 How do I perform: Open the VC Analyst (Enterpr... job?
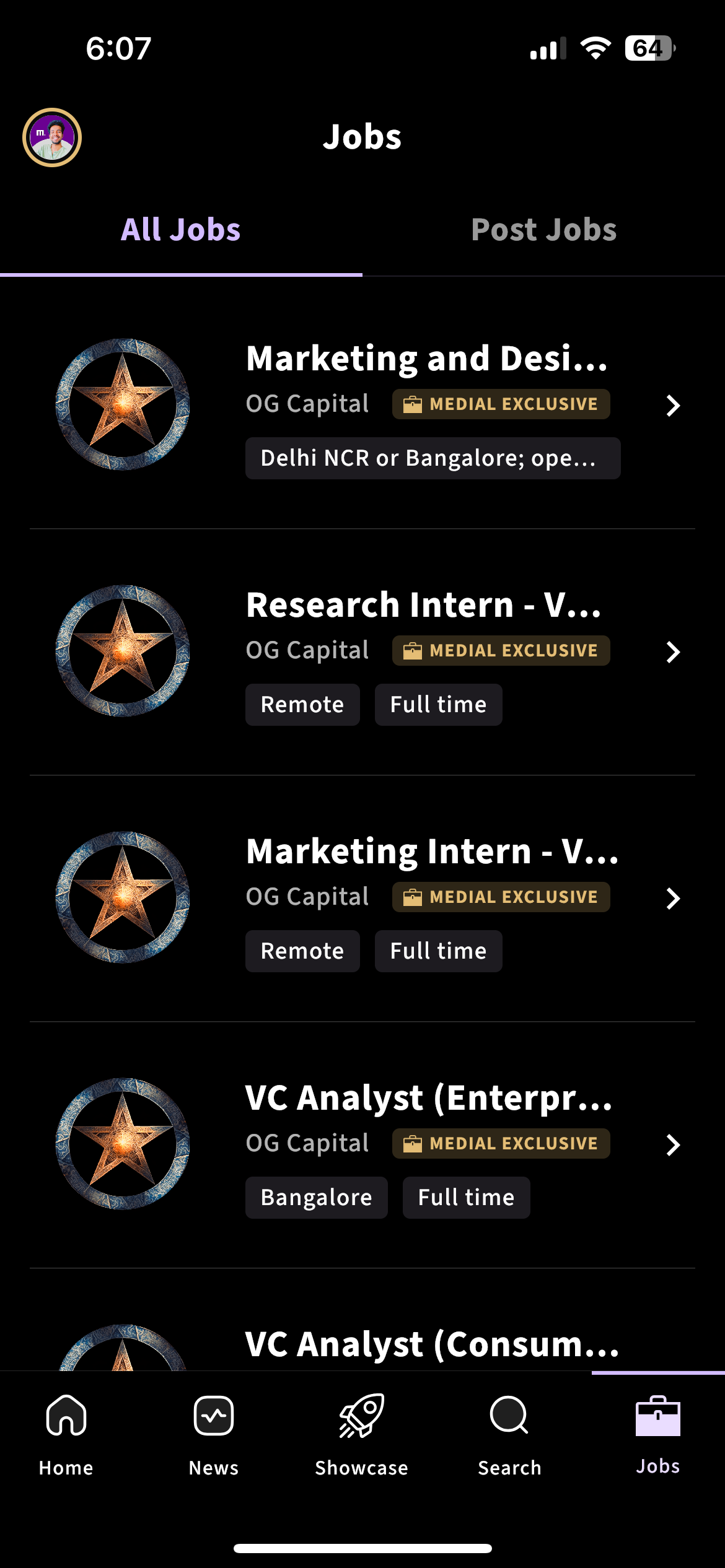[429, 1099]
